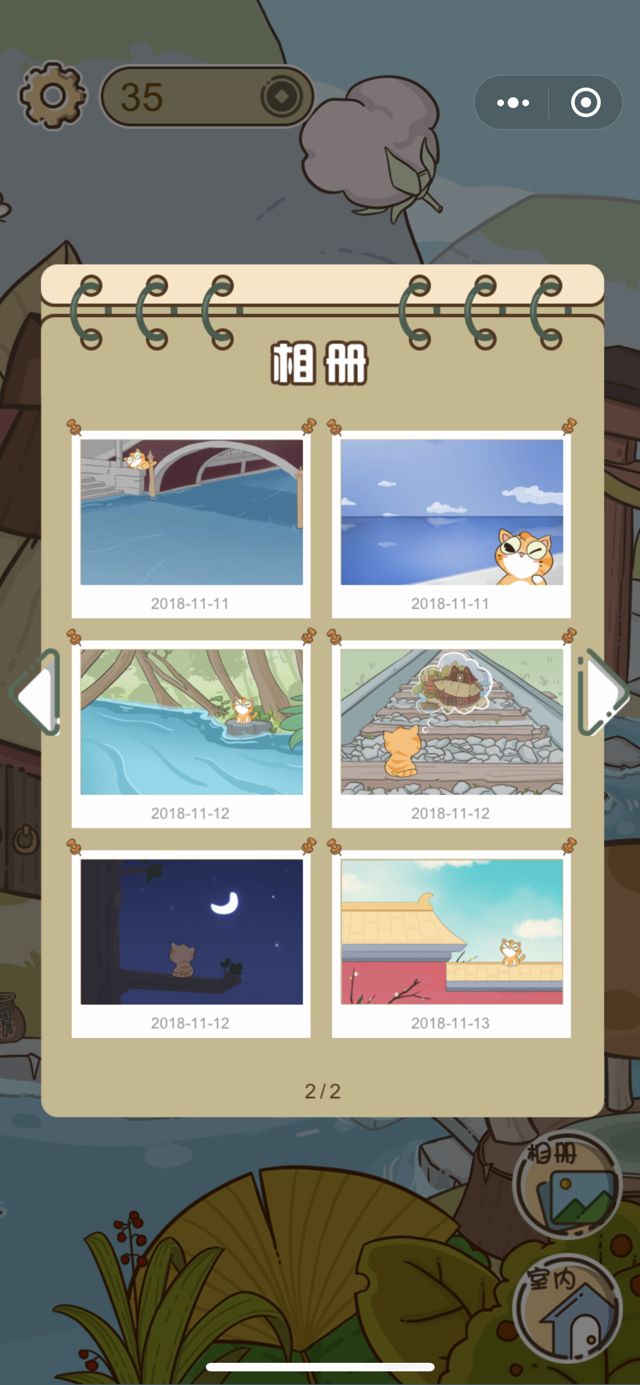View the palace roof photo dated 2018-11-13
Screen dimensions: 640x1385
[451, 932]
